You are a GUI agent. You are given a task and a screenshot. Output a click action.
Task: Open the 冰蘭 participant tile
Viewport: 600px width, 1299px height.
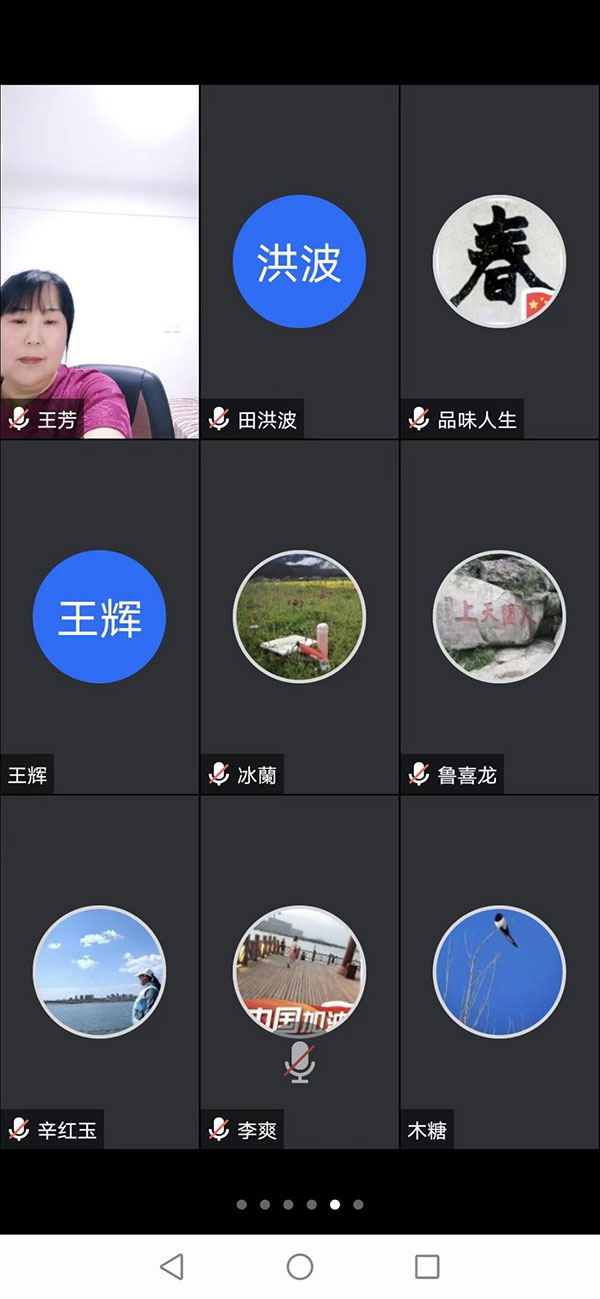299,617
